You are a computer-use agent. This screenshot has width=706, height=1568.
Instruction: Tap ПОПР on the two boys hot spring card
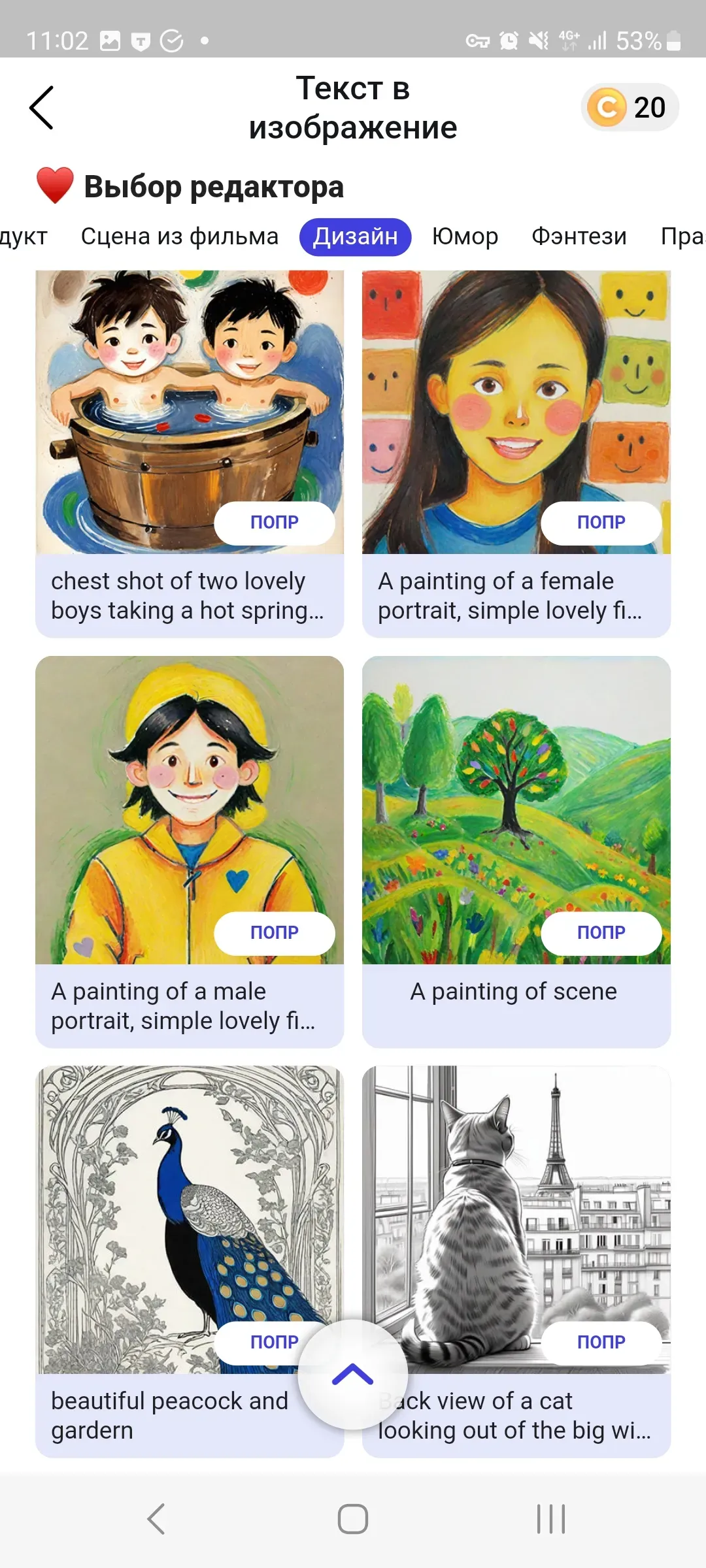[275, 523]
